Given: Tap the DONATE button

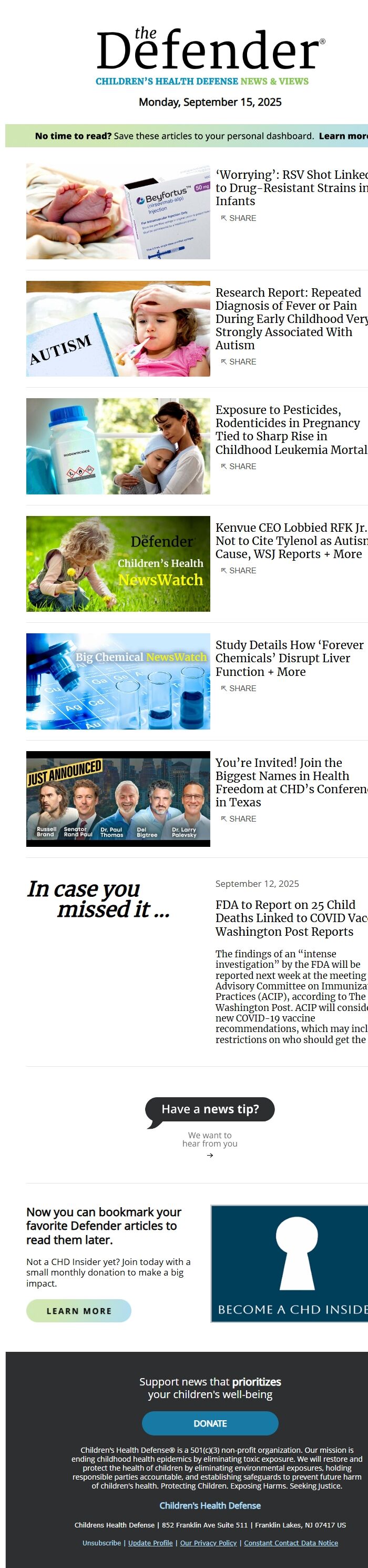Looking at the screenshot, I should click(x=210, y=1423).
